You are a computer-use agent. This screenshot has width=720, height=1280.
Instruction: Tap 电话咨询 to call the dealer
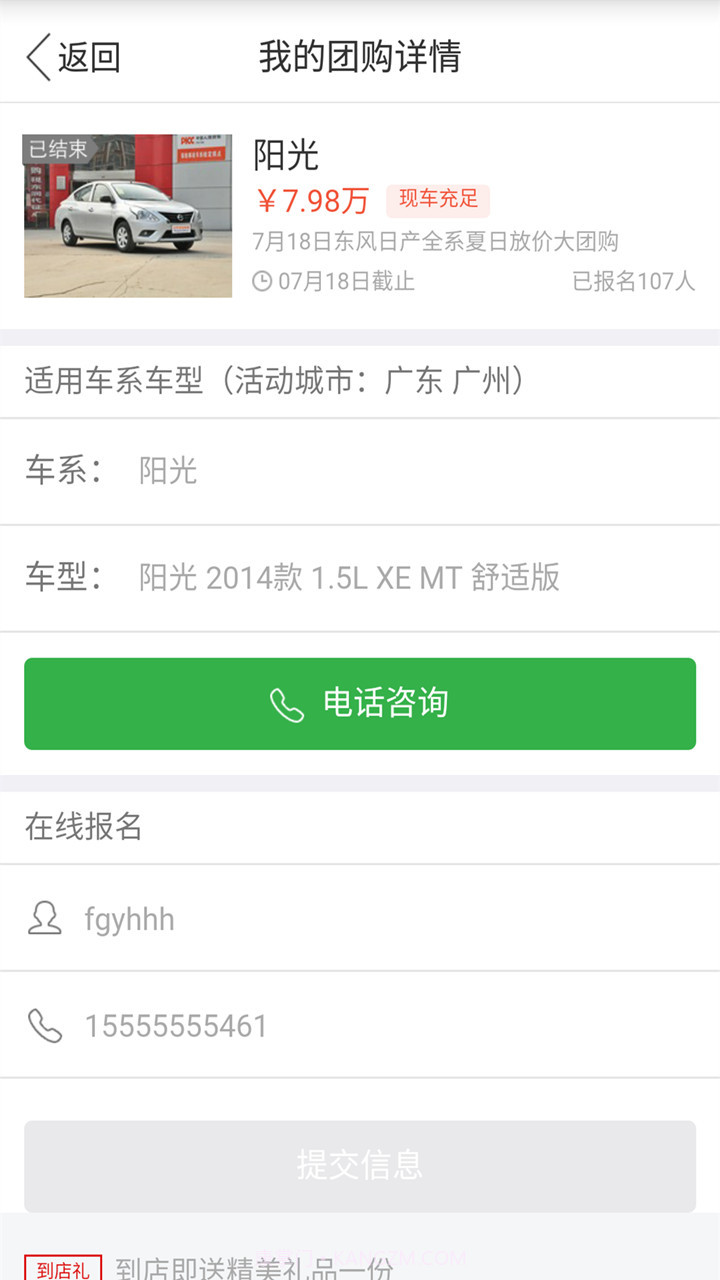coord(360,704)
